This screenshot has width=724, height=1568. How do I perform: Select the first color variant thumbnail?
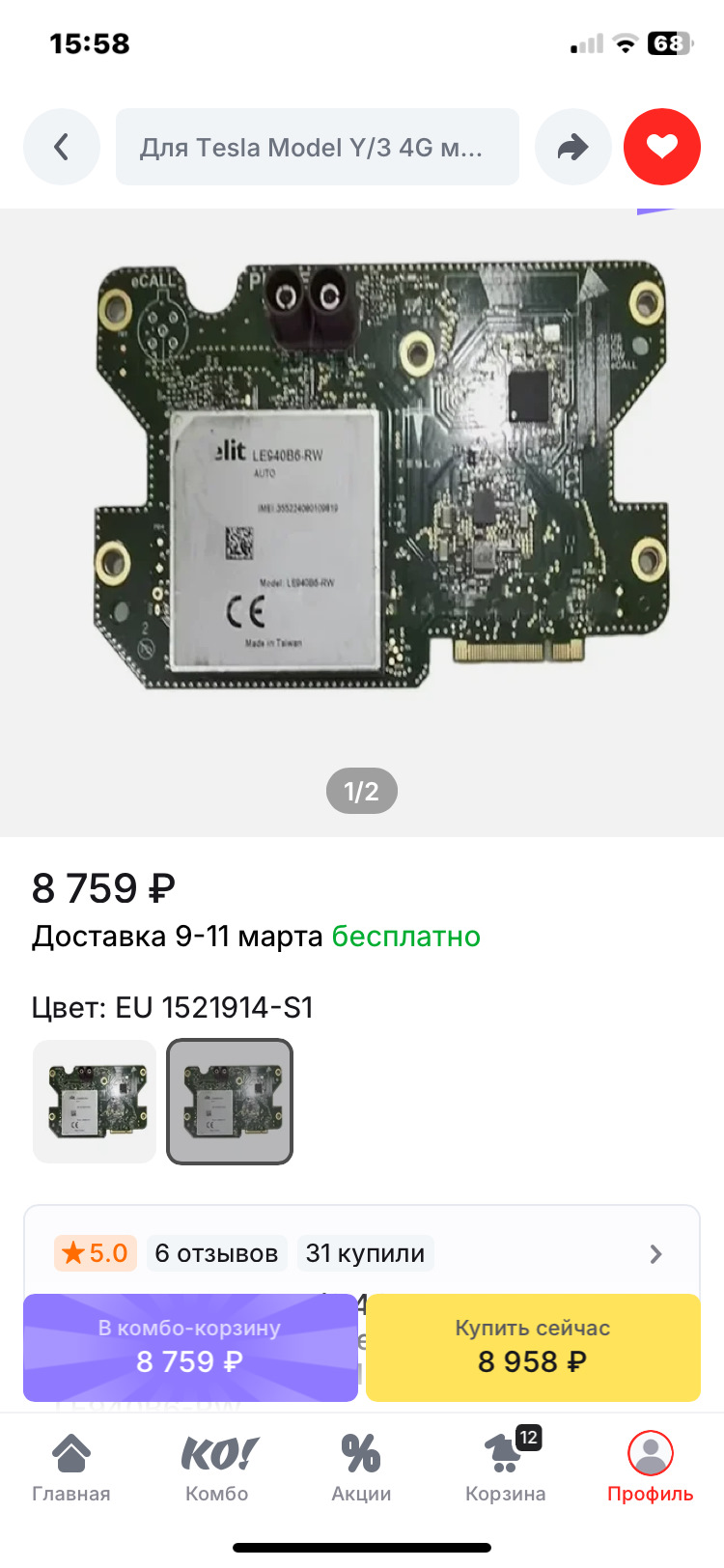pyautogui.click(x=95, y=1102)
